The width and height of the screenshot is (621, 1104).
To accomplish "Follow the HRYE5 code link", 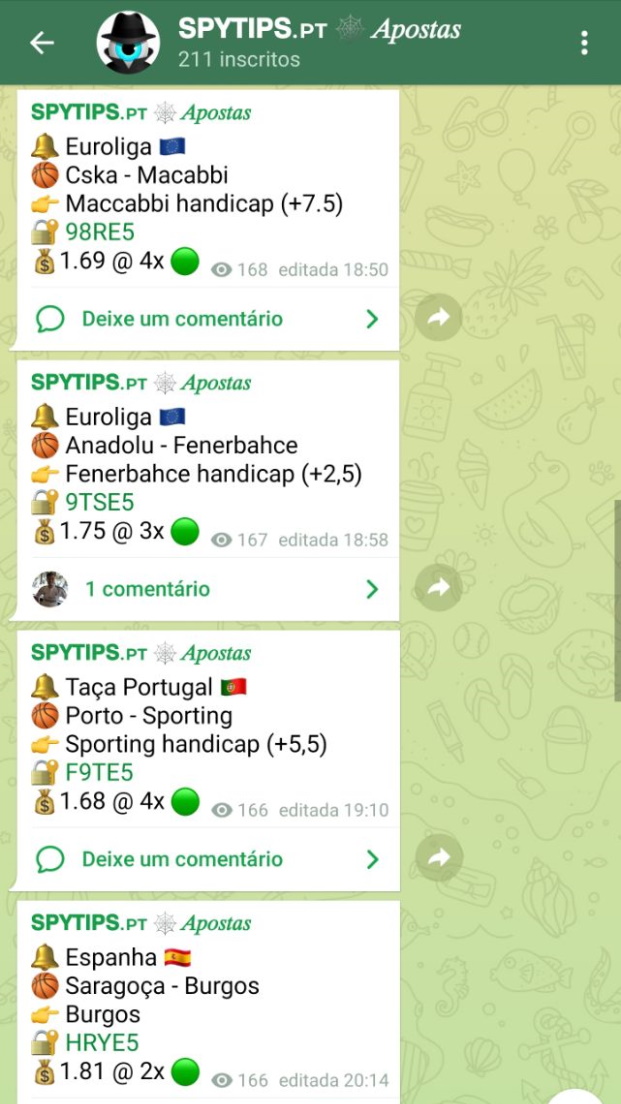I will 101,1042.
